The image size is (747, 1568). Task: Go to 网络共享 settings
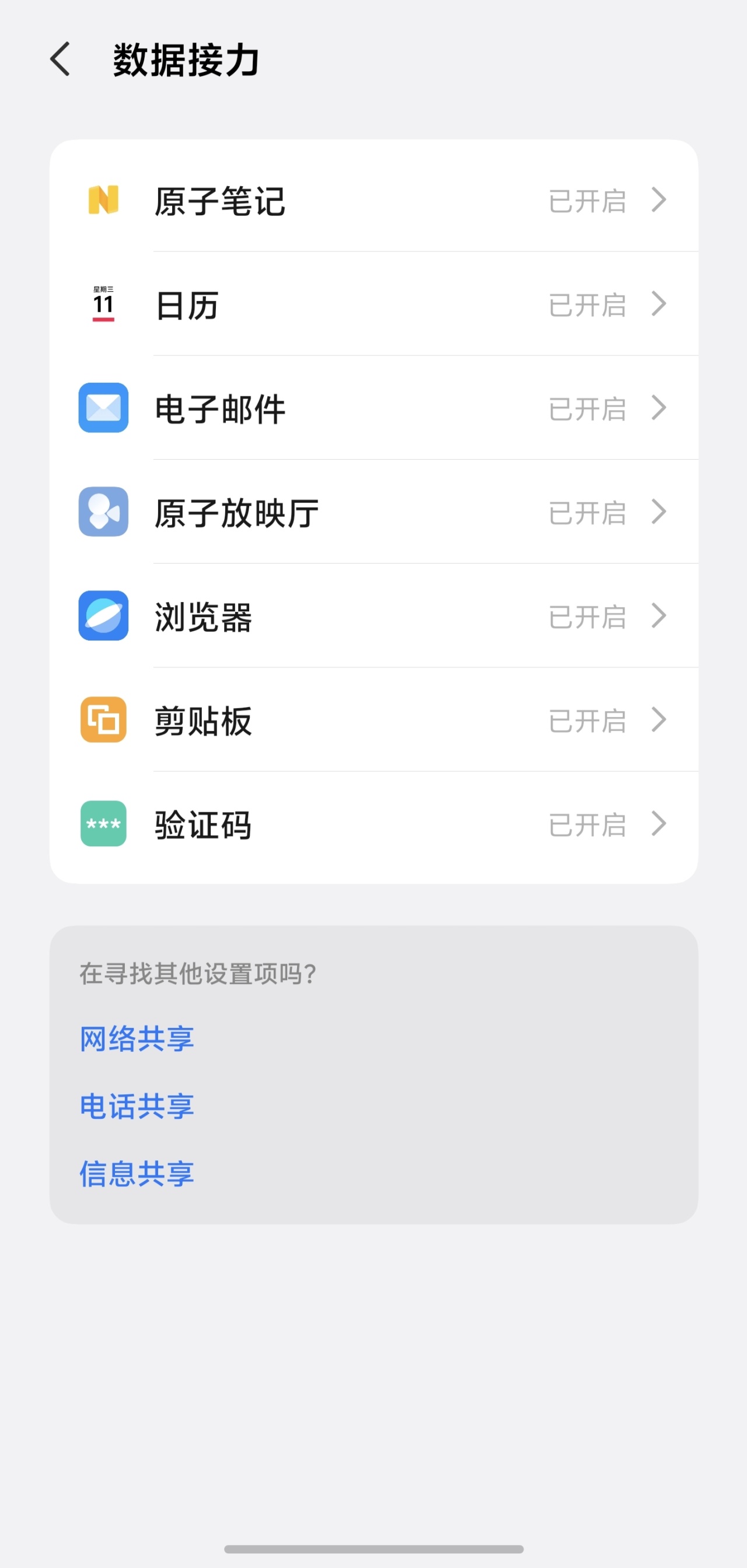click(x=137, y=1038)
